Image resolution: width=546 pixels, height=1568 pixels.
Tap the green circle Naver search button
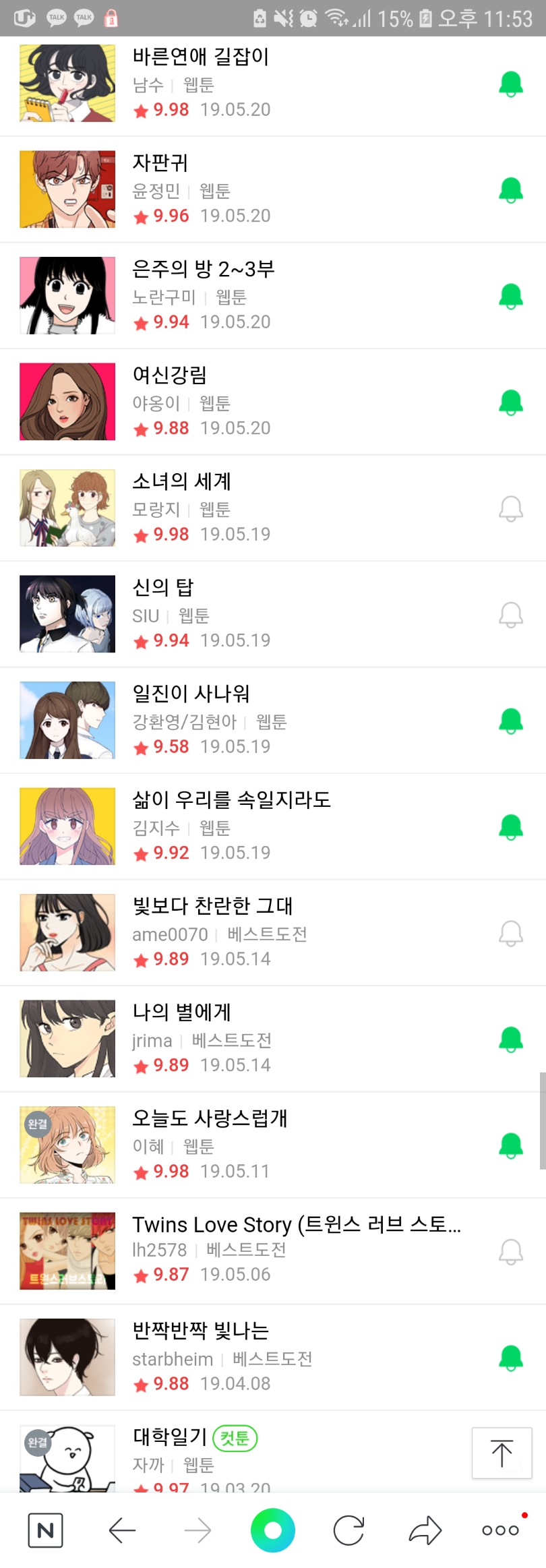[273, 1530]
